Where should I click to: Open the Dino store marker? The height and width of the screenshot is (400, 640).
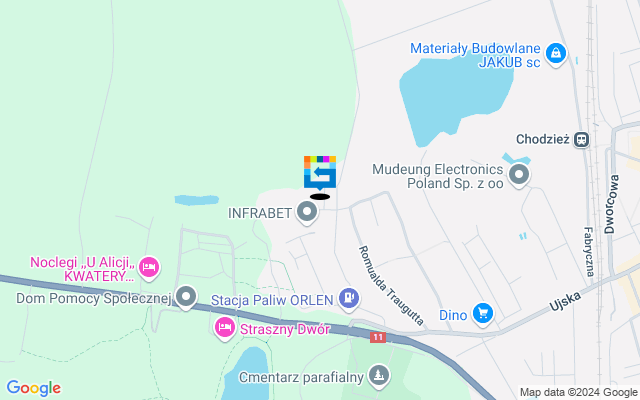tap(483, 314)
